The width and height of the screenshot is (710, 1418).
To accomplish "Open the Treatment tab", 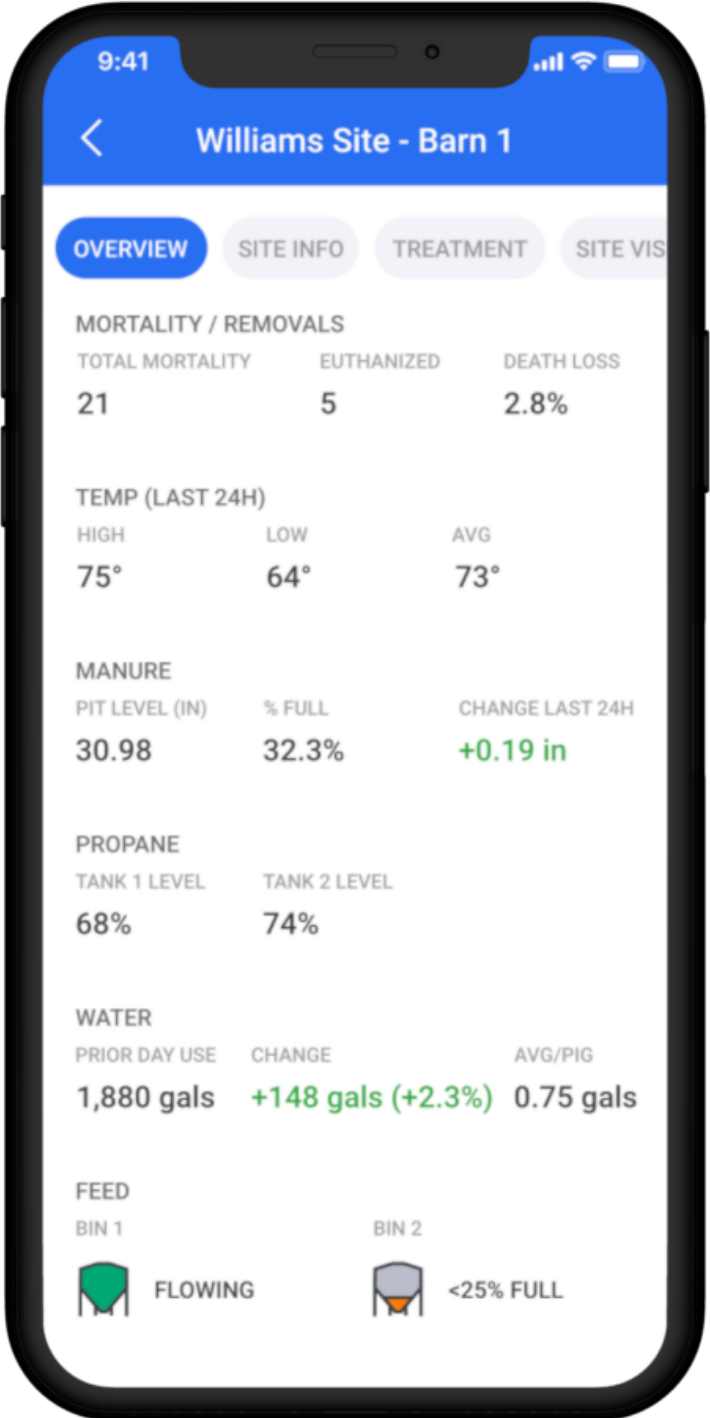I will click(x=460, y=248).
